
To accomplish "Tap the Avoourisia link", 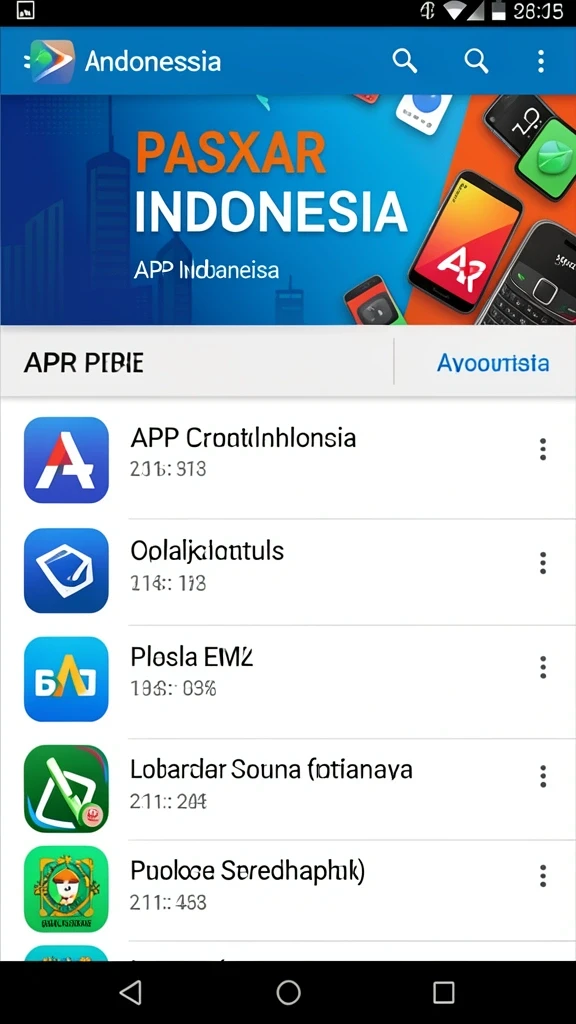I will (493, 362).
